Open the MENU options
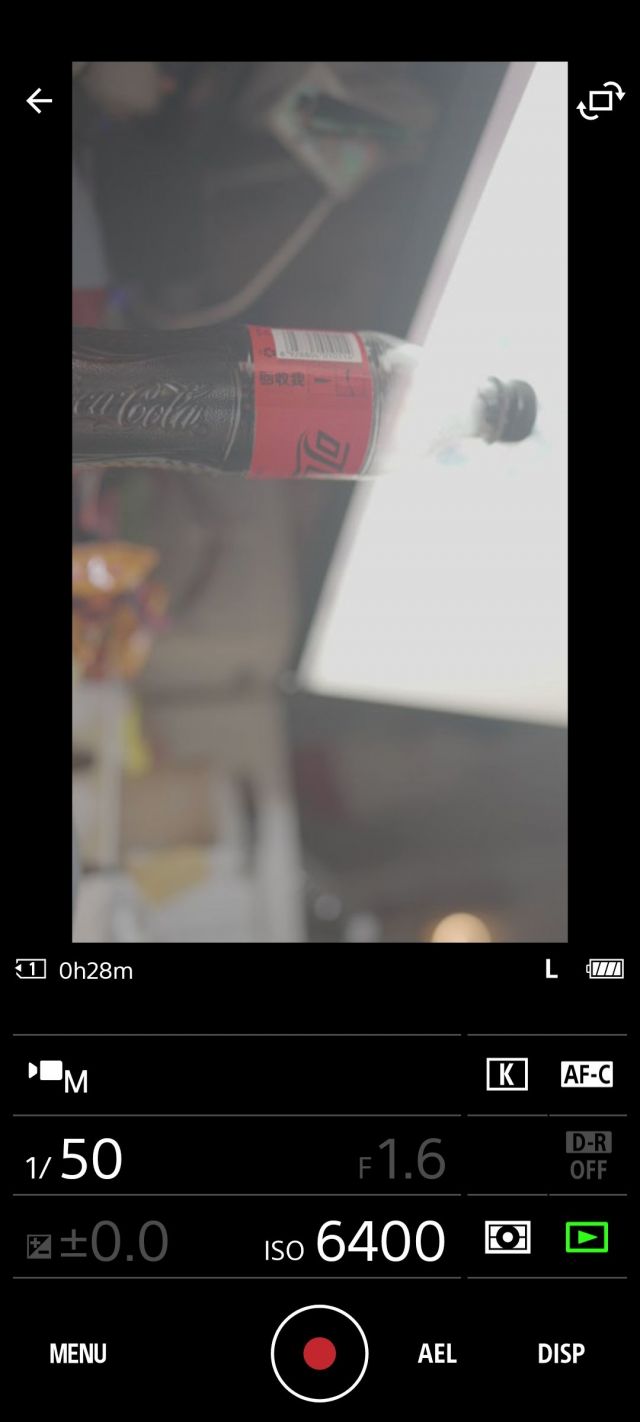Screen dimensions: 640x1422 [x=78, y=1354]
